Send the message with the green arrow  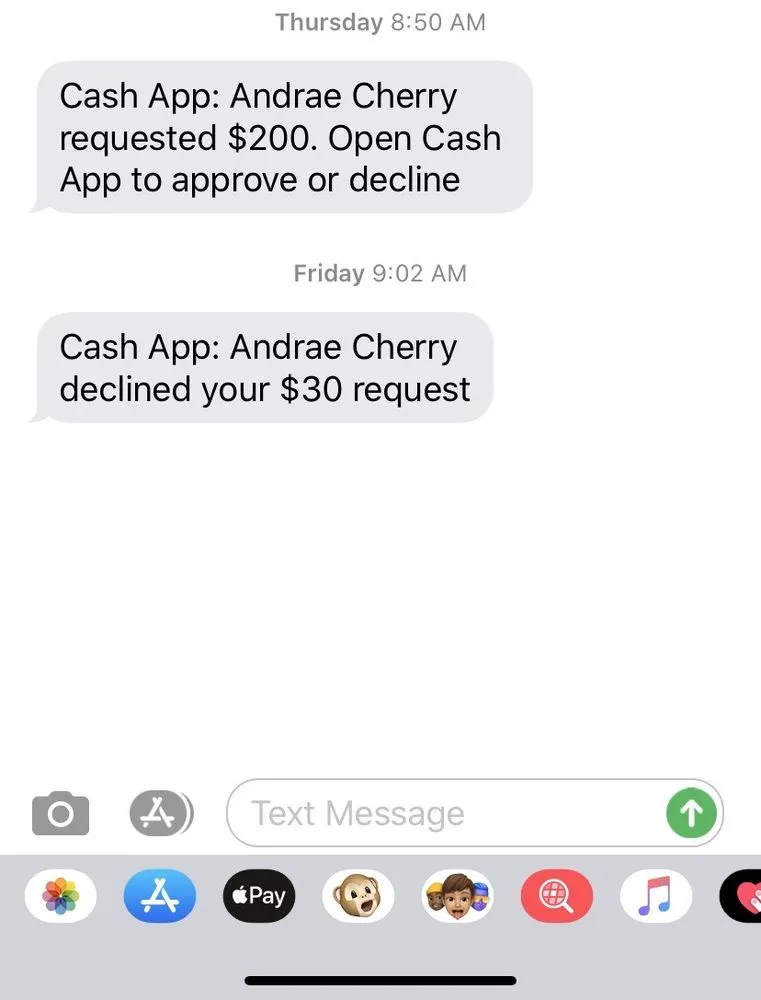click(691, 814)
